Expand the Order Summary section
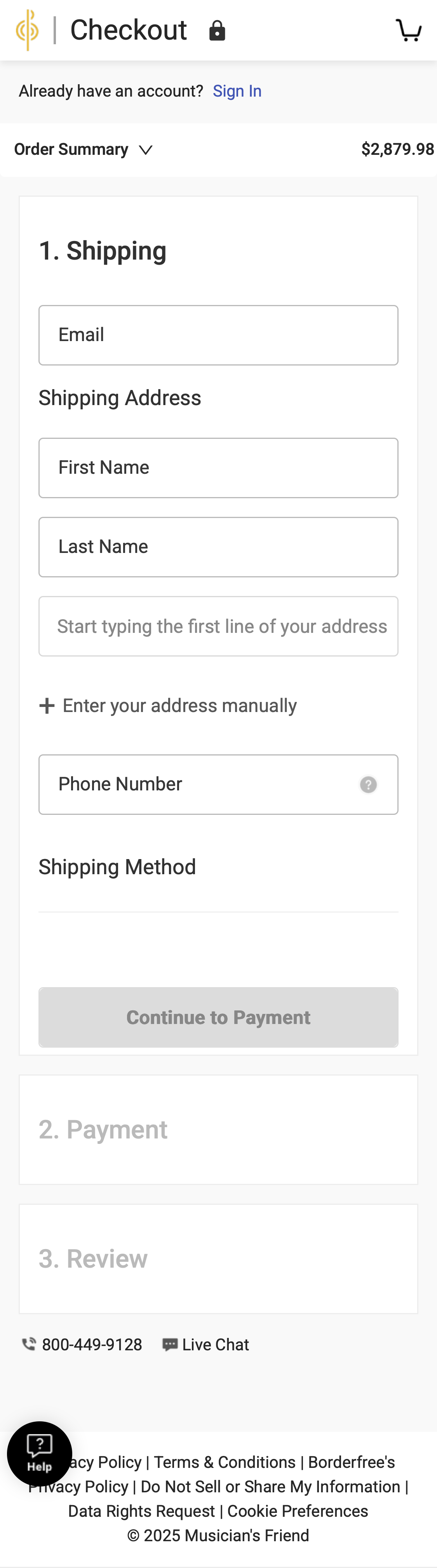This screenshot has height=1568, width=437. [84, 150]
